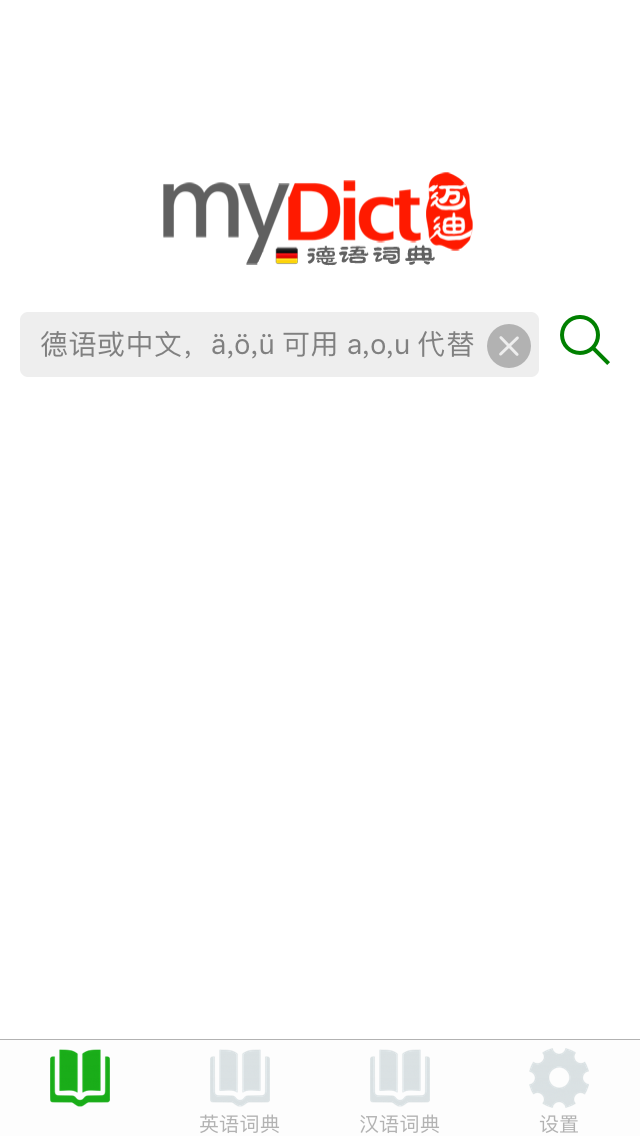Run search with the green magnifier icon
Screen dimensions: 640x1136
tap(584, 341)
